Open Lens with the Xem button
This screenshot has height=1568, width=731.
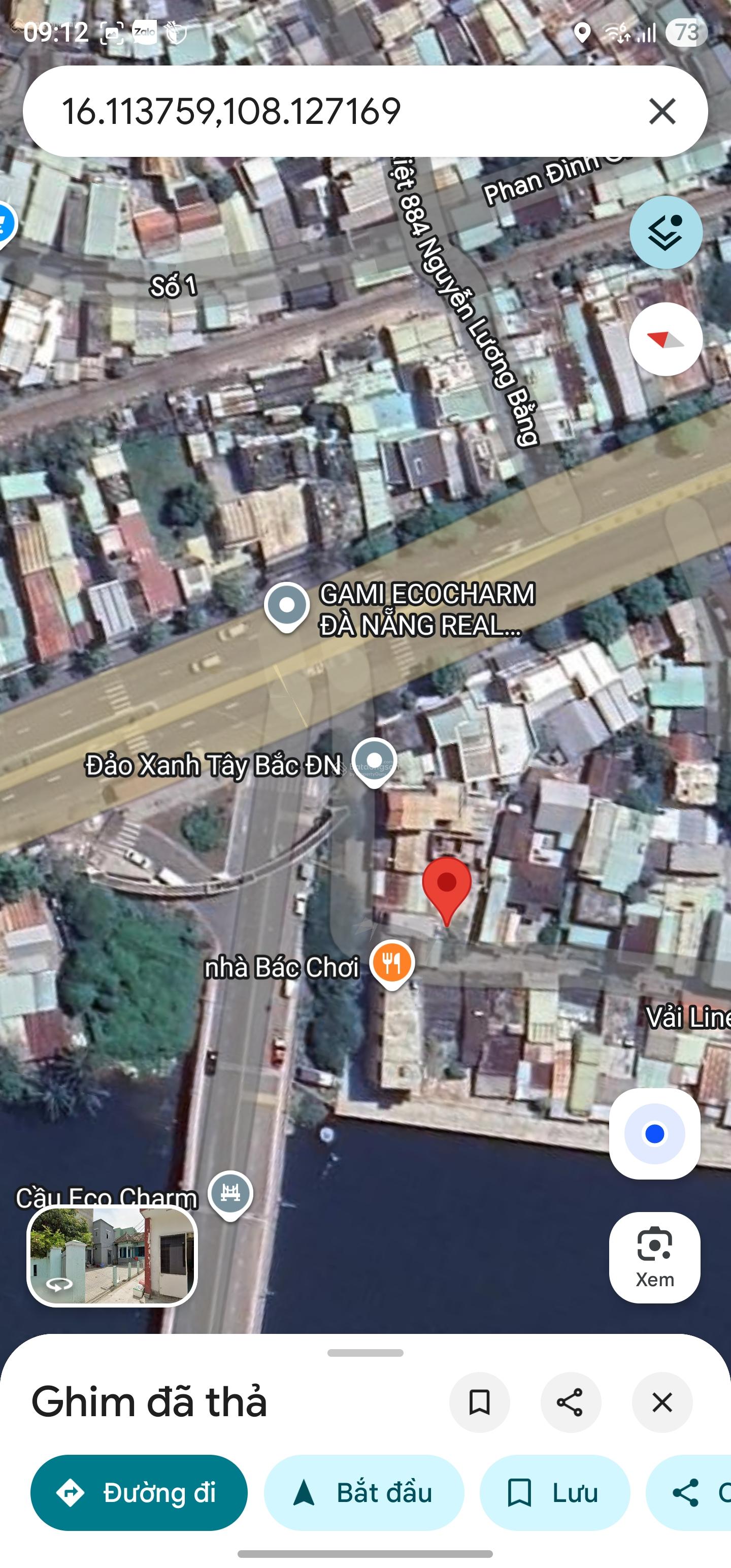(654, 1257)
